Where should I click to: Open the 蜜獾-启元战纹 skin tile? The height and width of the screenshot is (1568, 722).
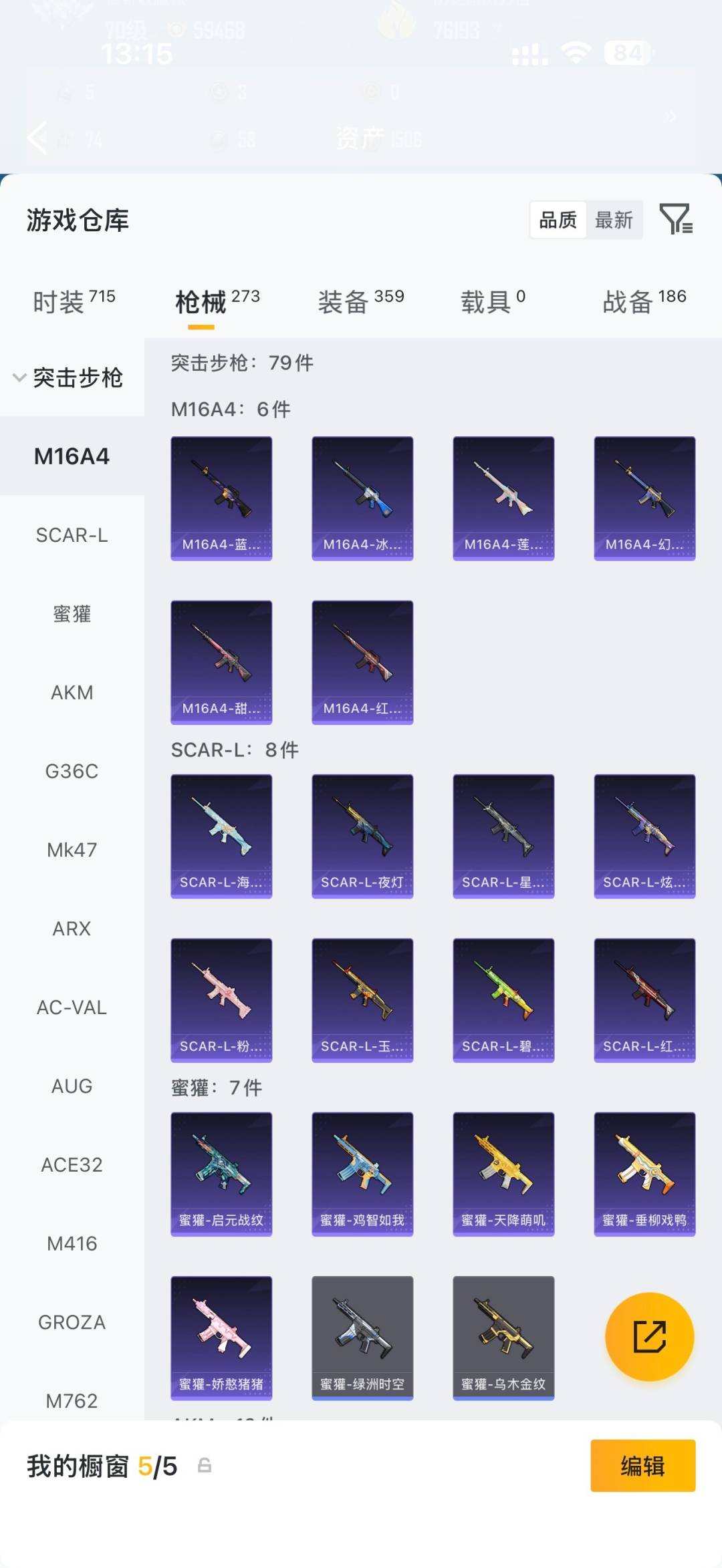(221, 1174)
